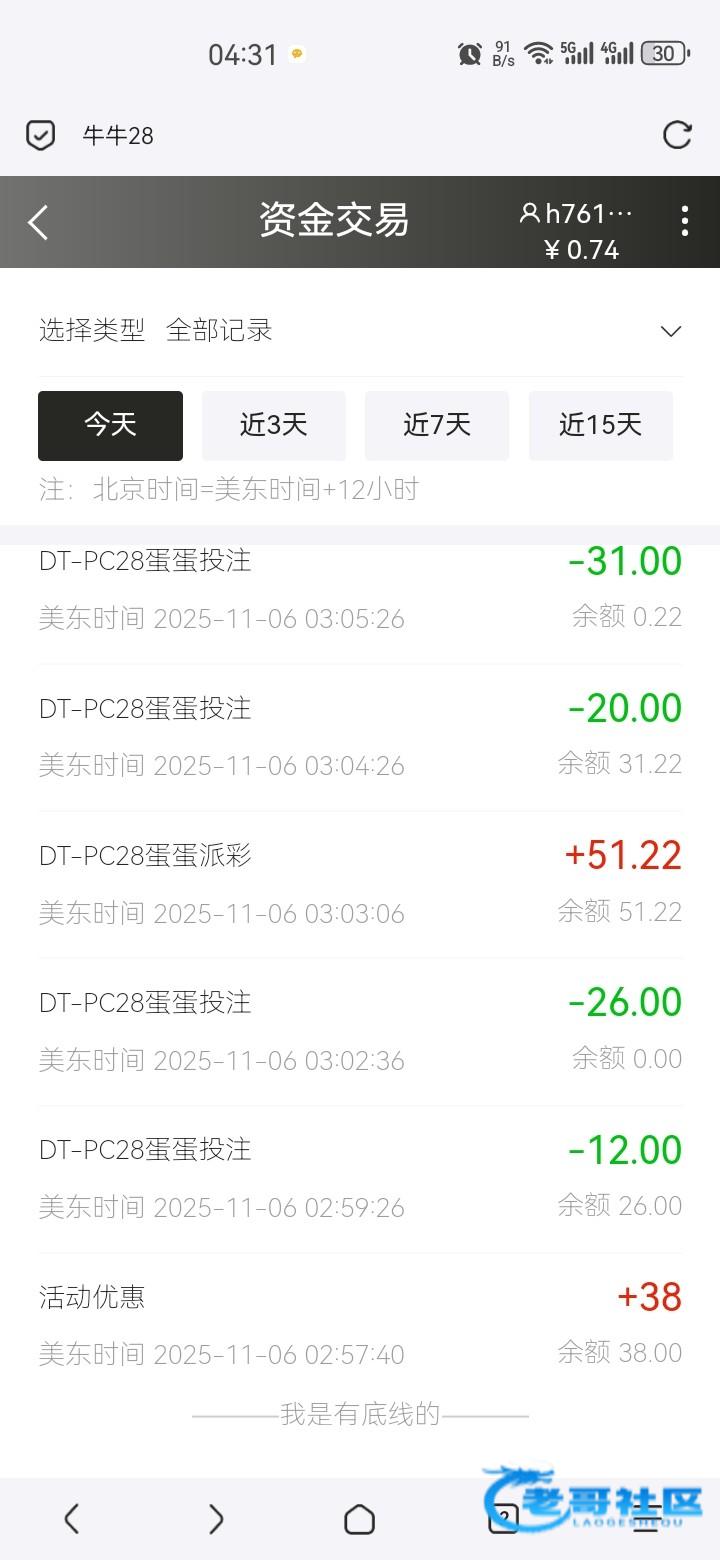The image size is (720, 1560).
Task: Select the 今天 date filter
Action: pos(110,425)
